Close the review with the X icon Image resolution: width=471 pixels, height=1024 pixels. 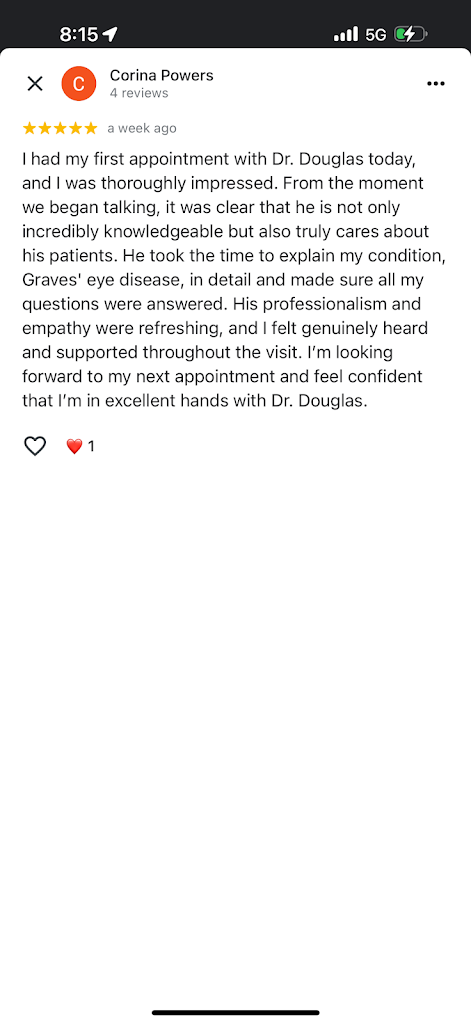pos(35,84)
